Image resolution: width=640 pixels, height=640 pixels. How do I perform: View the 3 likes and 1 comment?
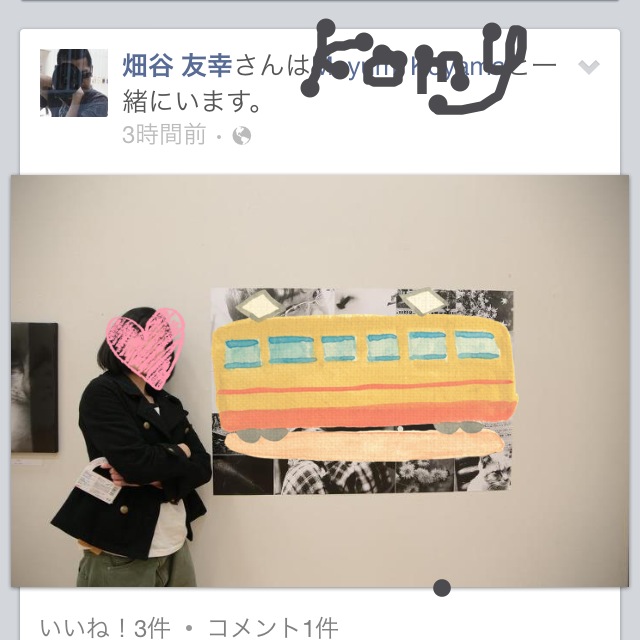coord(189,627)
